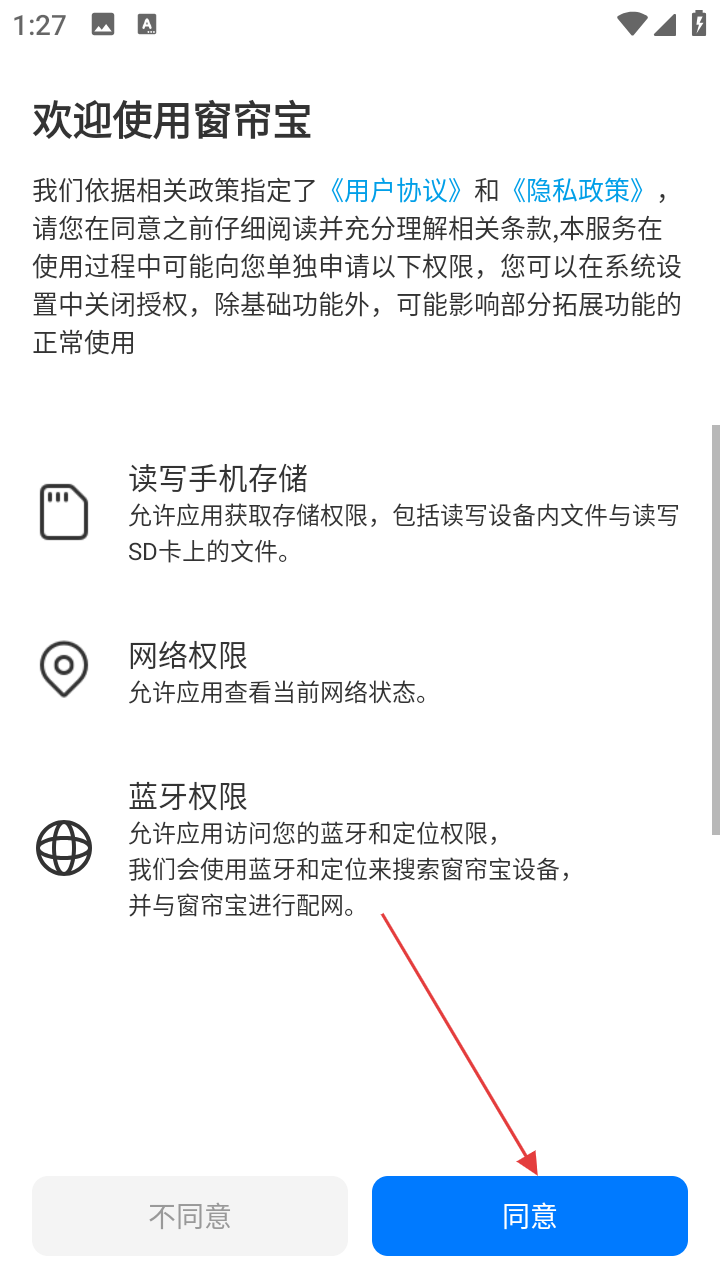Screen dimensions: 720x1280
Task: Decline with the 不同意 button
Action: tap(190, 1216)
